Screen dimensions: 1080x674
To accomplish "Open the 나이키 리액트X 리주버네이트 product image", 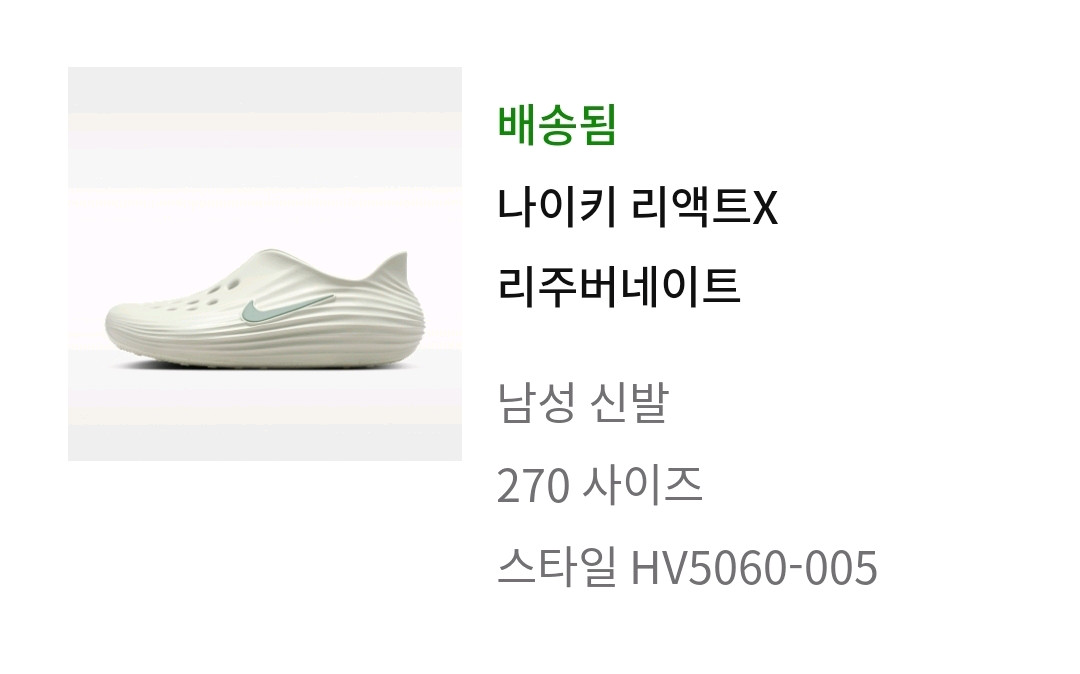I will pos(264,264).
